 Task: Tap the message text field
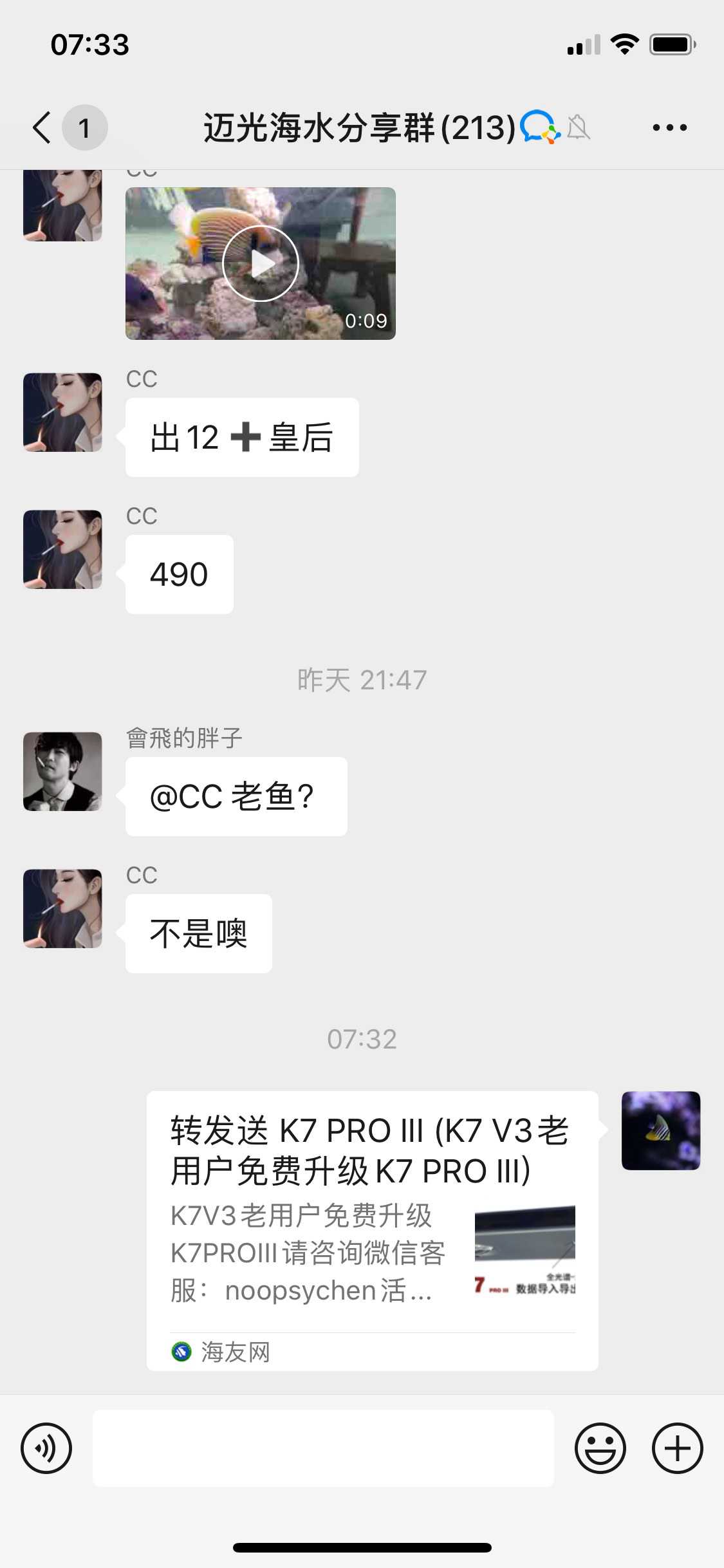click(x=323, y=1448)
